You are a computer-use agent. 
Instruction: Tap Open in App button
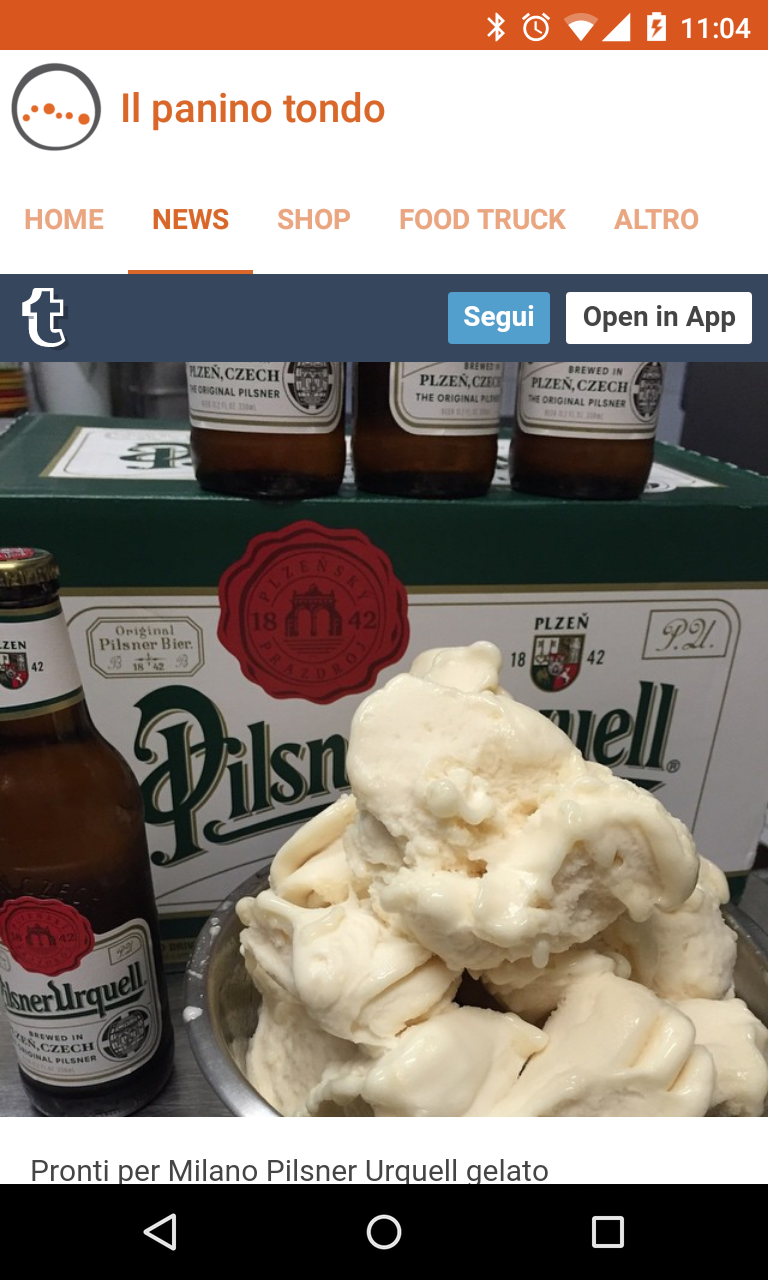tap(659, 318)
